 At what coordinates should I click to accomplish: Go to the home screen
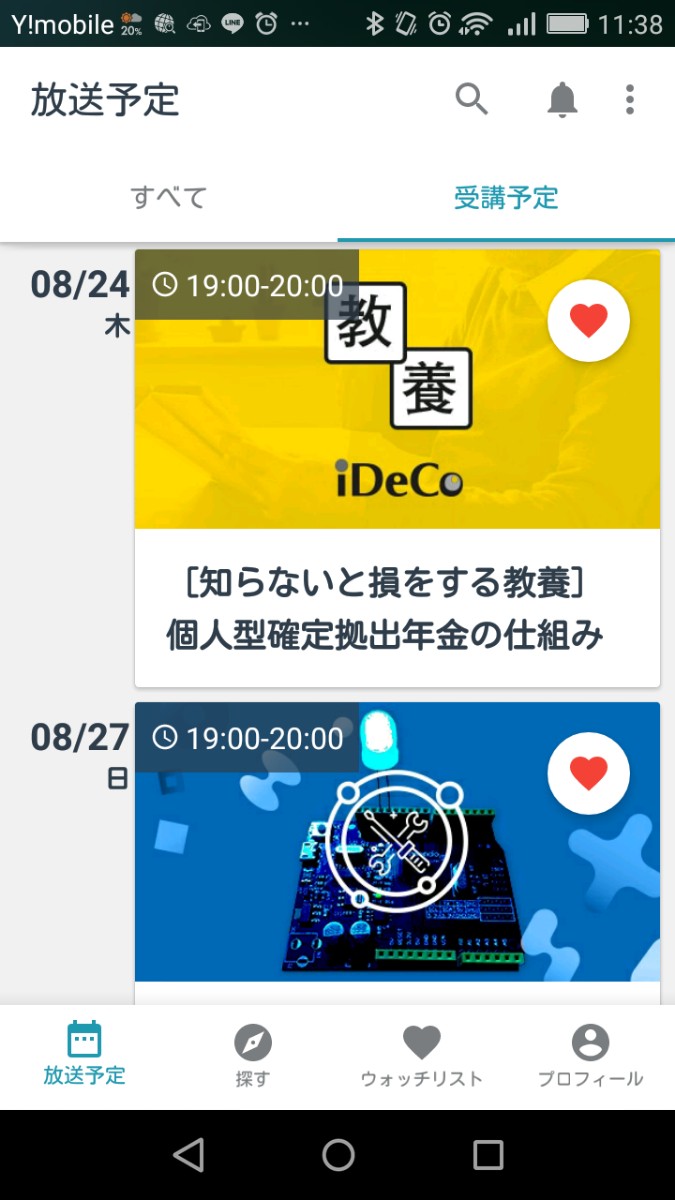click(x=338, y=1155)
